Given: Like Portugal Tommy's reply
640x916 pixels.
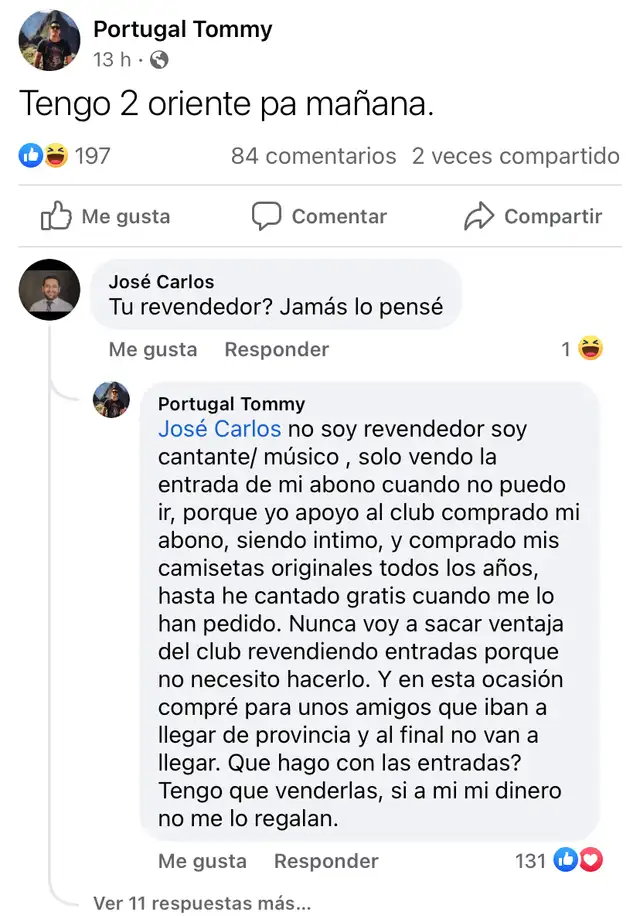Looking at the screenshot, I should click(x=202, y=861).
